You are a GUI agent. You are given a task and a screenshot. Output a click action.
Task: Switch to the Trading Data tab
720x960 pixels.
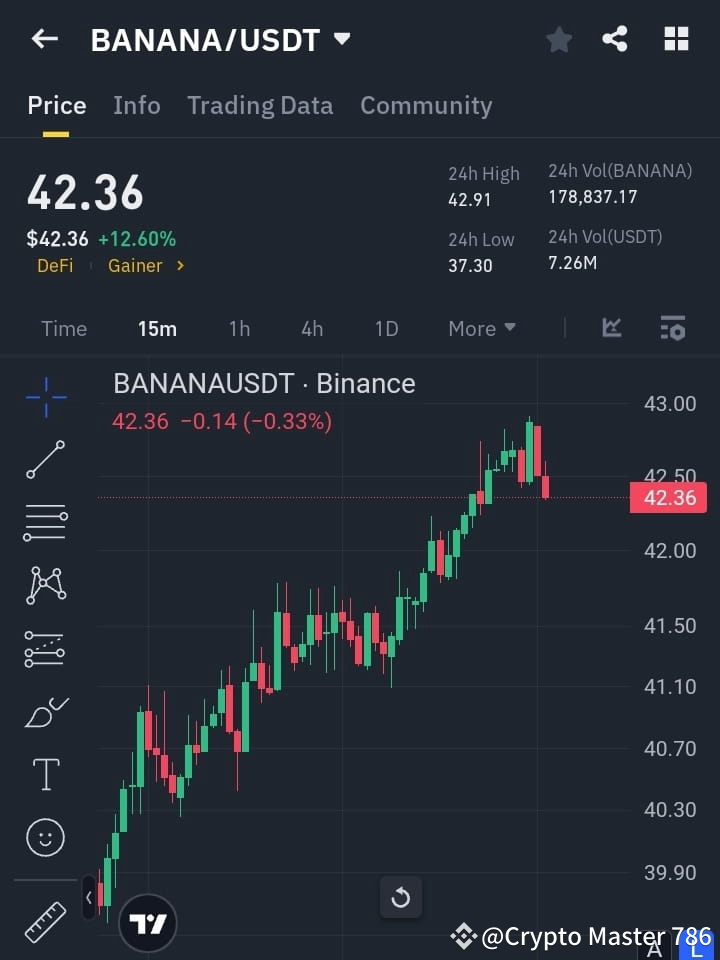pos(260,105)
